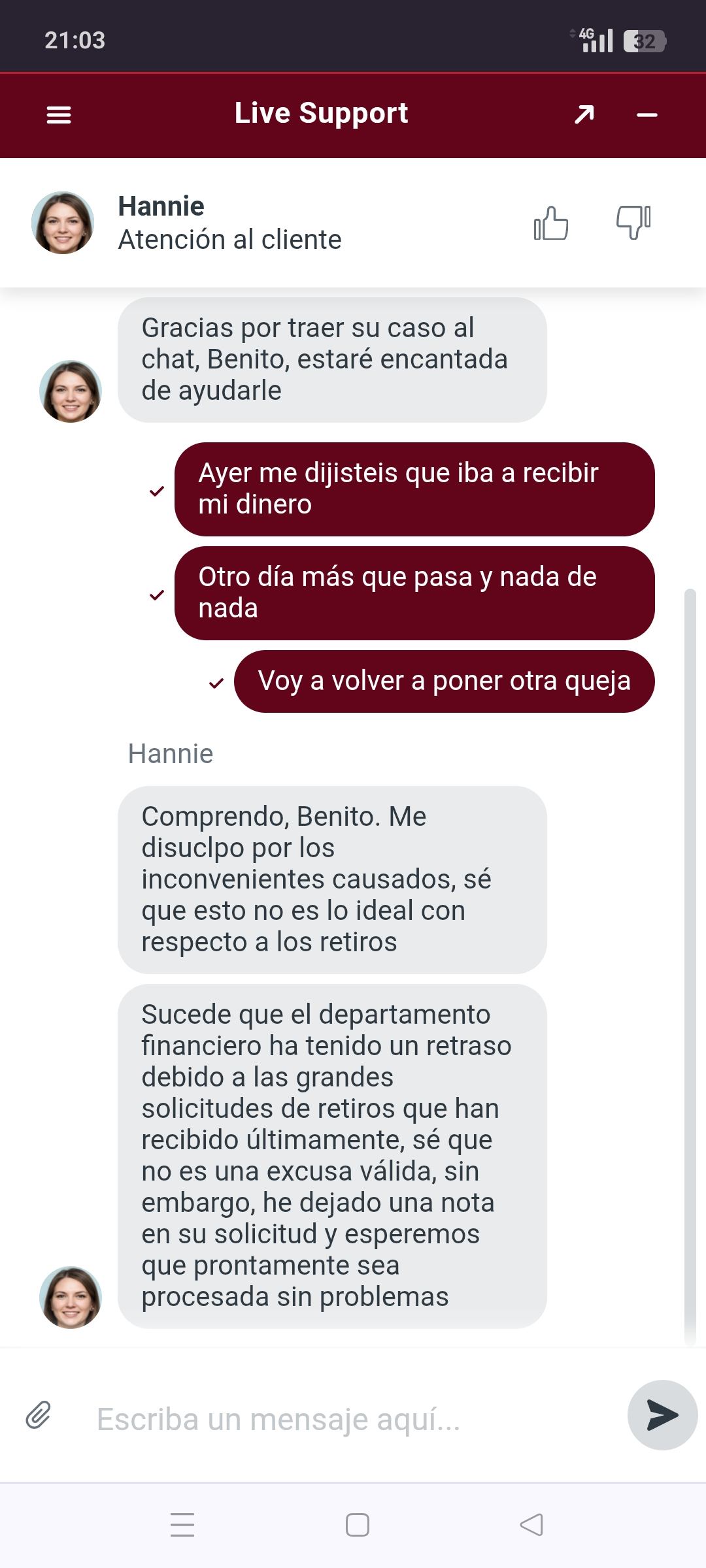Rate Hannie with a thumbs up
The width and height of the screenshot is (706, 1568).
click(551, 223)
